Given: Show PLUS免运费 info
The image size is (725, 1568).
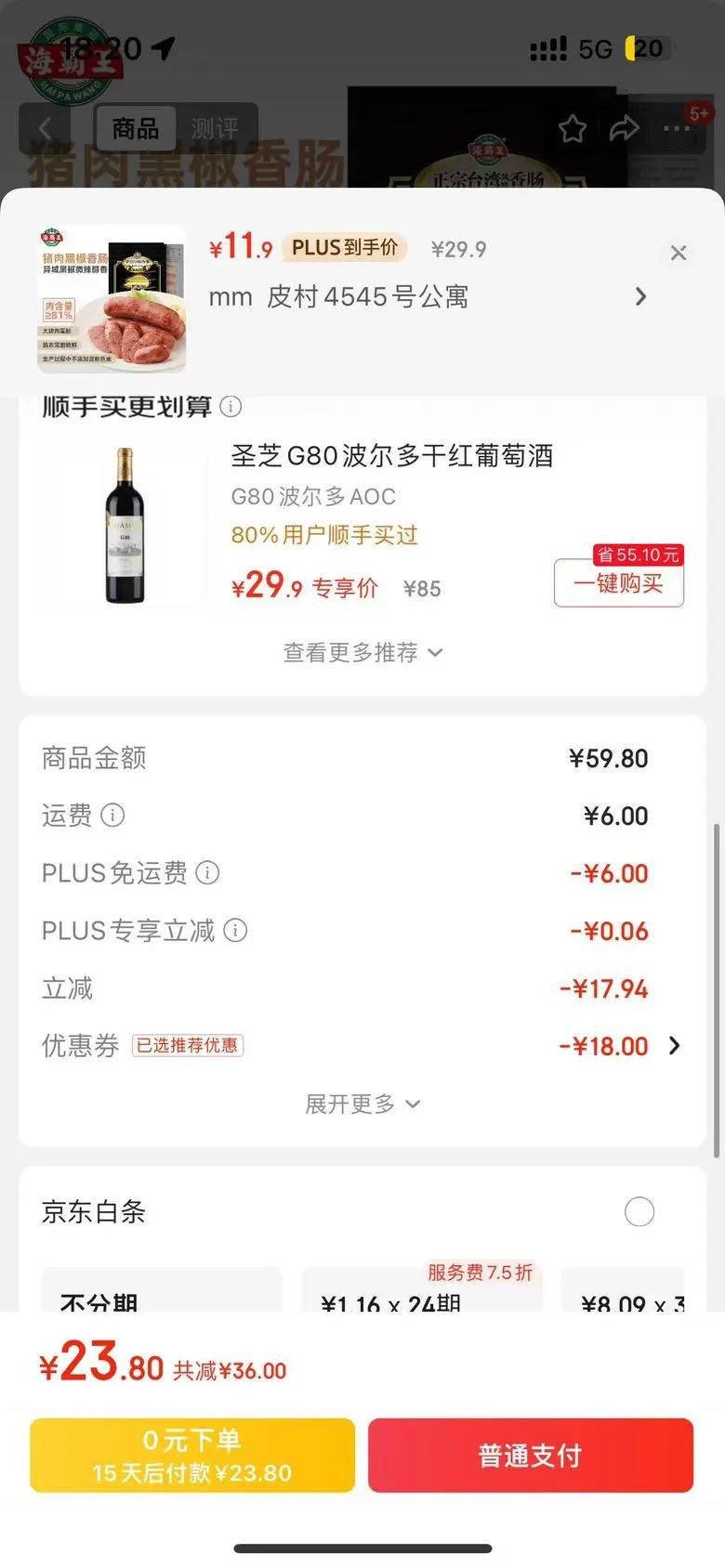Looking at the screenshot, I should [208, 873].
